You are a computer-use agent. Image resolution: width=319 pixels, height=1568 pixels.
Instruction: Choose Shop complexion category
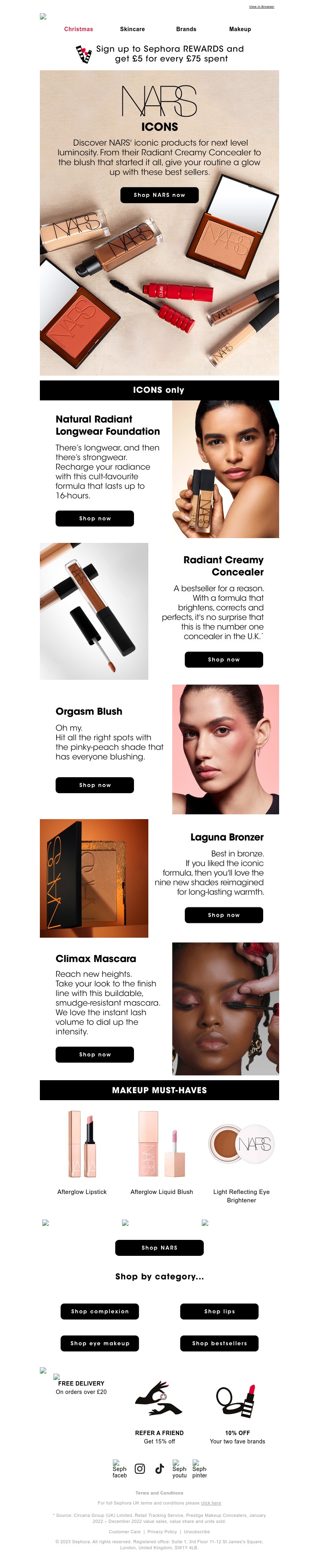(100, 1312)
